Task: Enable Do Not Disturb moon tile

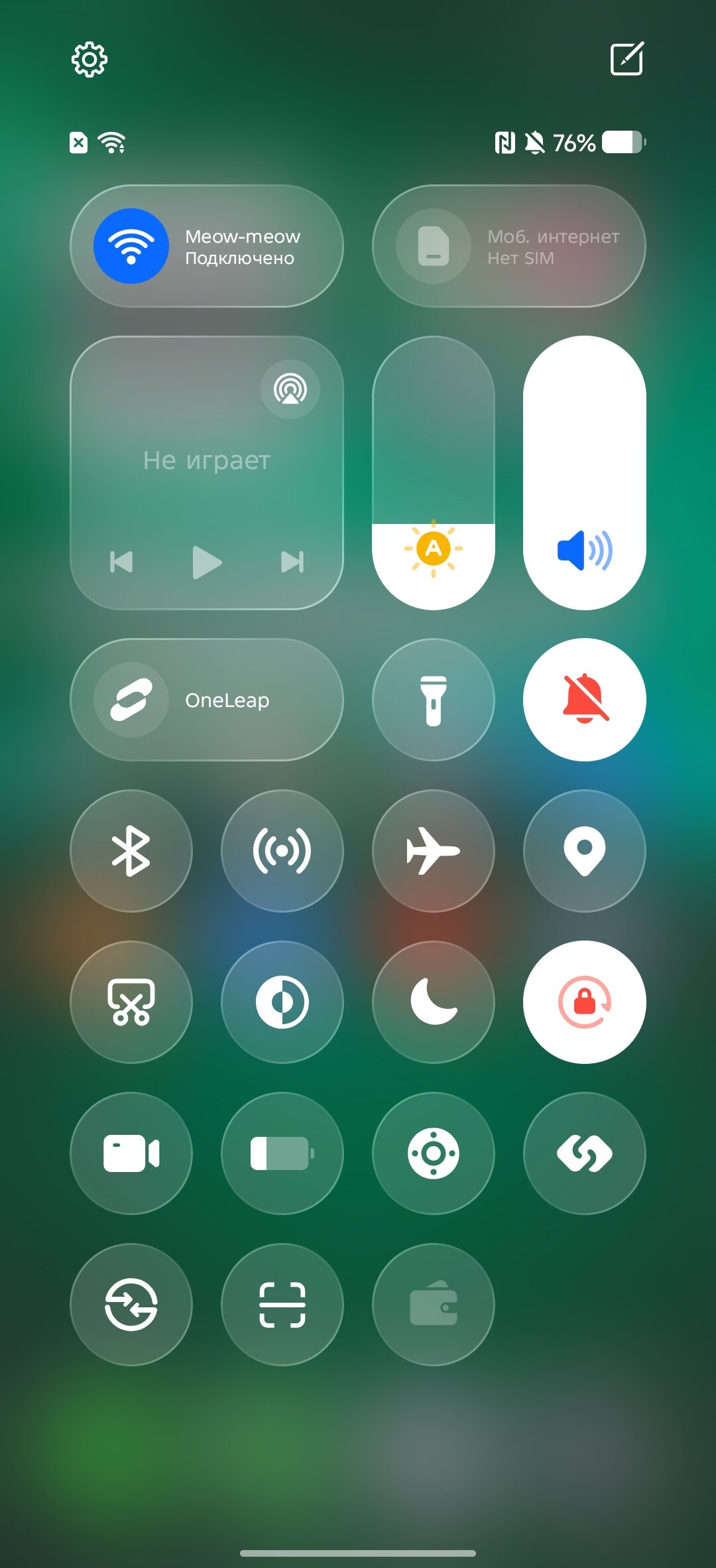Action: [434, 1002]
